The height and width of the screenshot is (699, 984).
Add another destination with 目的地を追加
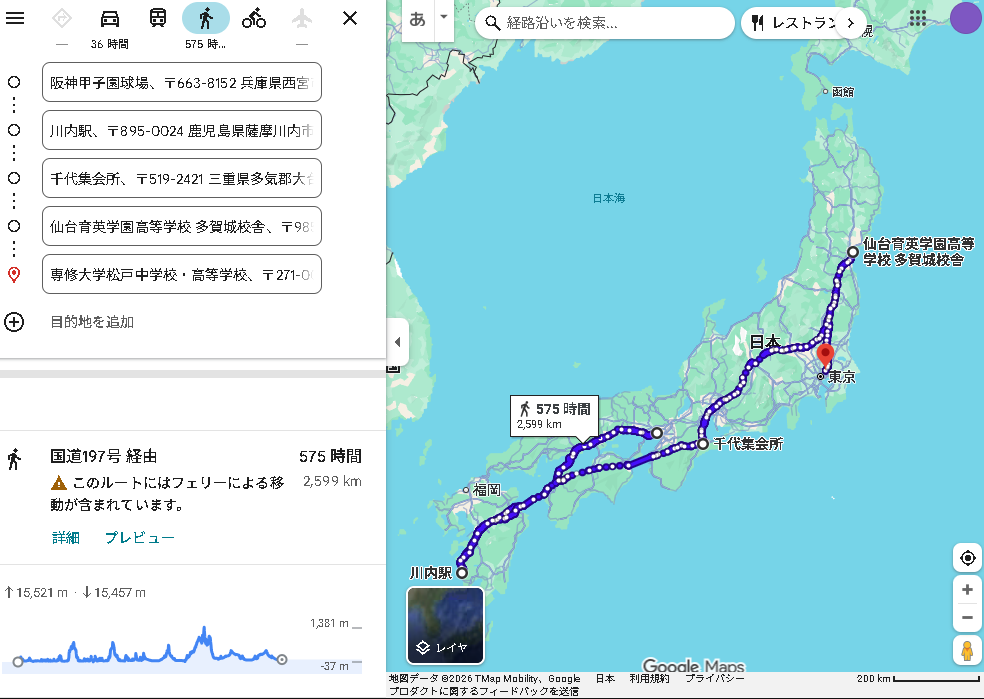[92, 322]
